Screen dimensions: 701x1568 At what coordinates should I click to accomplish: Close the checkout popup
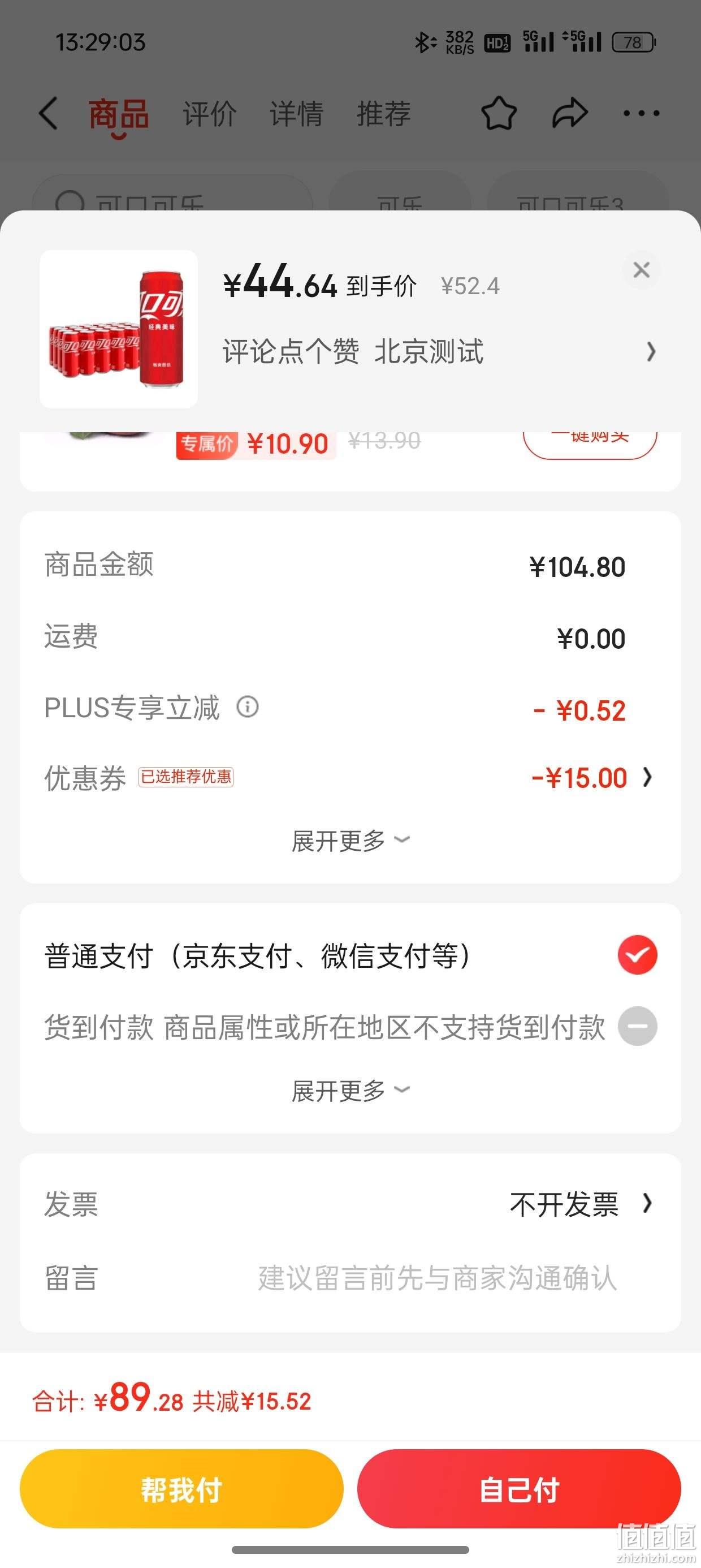pos(642,270)
